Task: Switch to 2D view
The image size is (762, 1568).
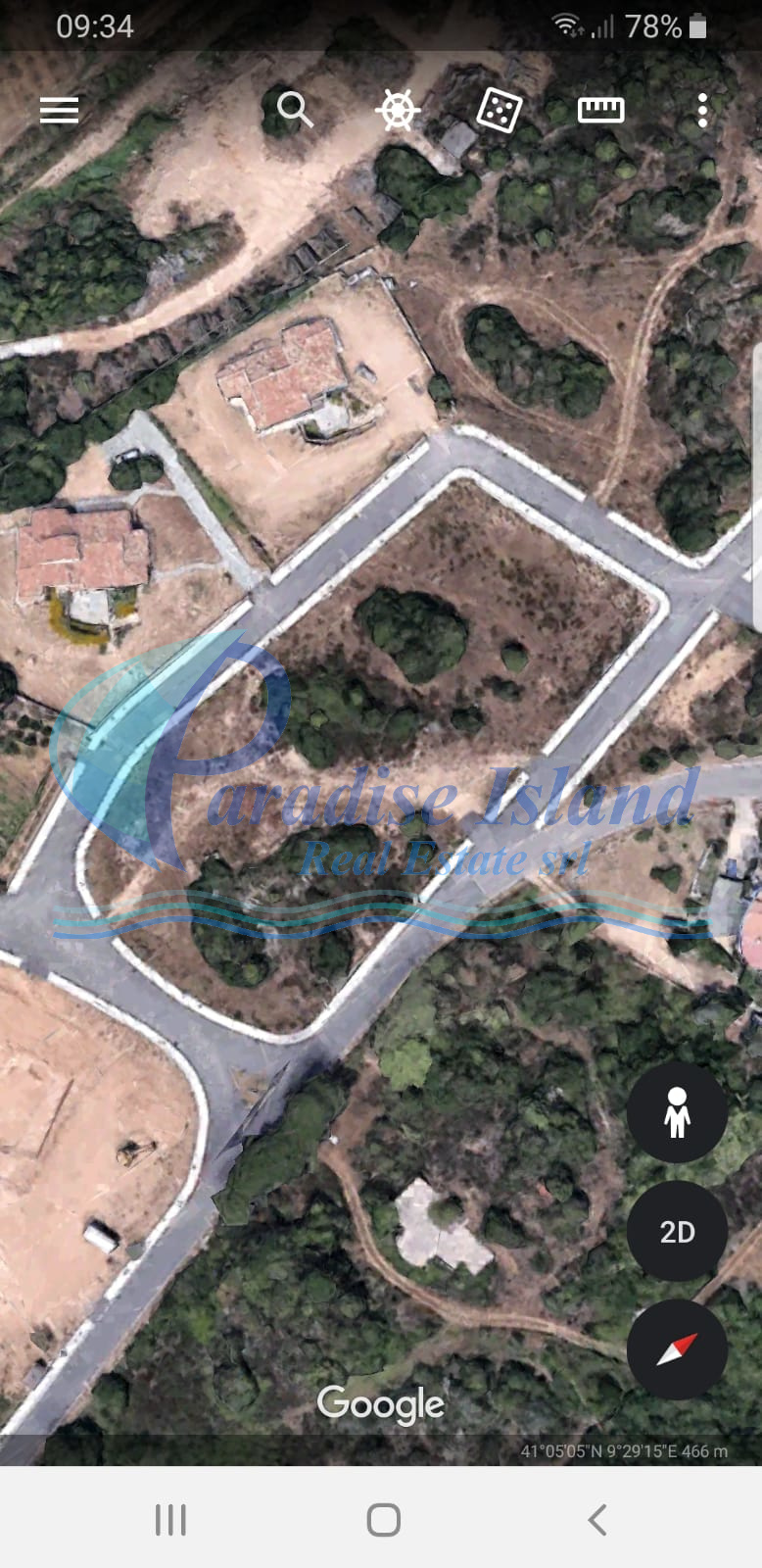Action: (x=677, y=1232)
